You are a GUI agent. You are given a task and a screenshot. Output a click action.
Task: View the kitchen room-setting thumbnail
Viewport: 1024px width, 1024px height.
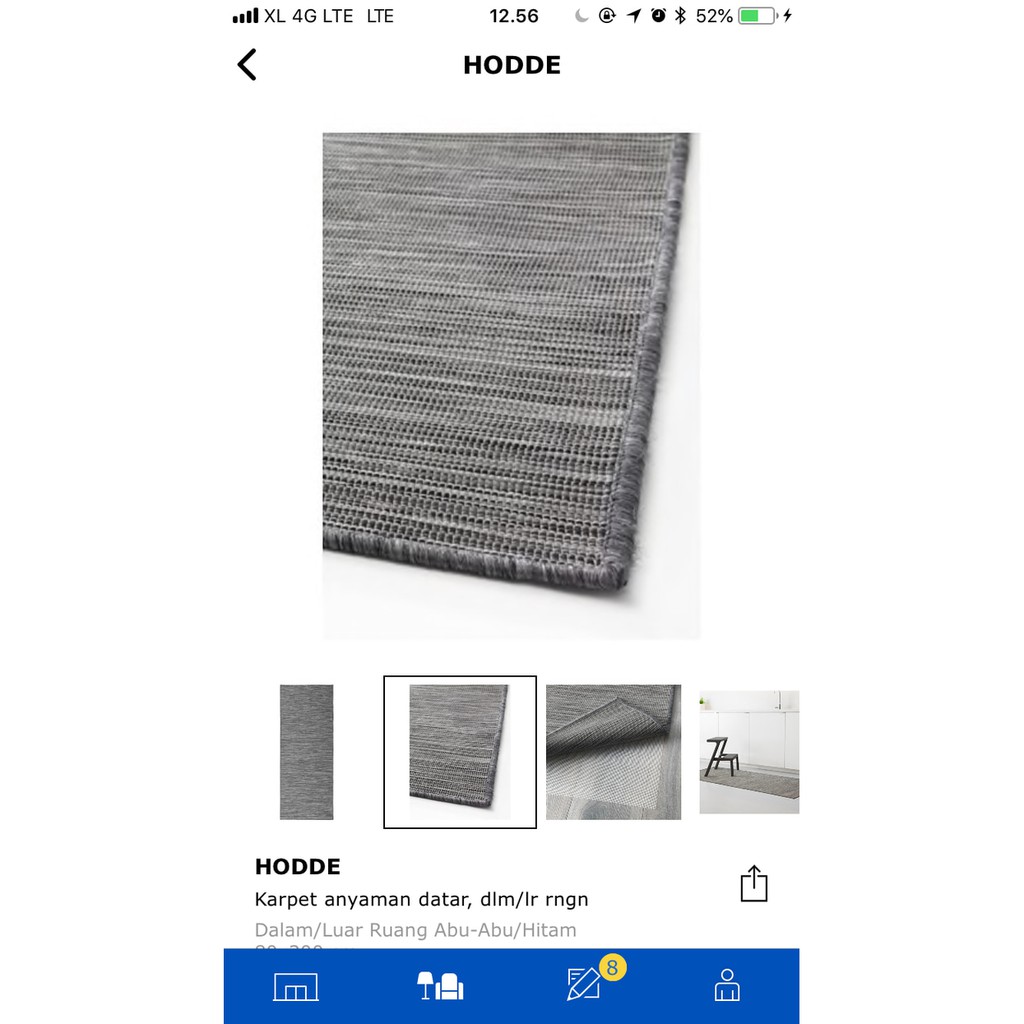coord(749,752)
